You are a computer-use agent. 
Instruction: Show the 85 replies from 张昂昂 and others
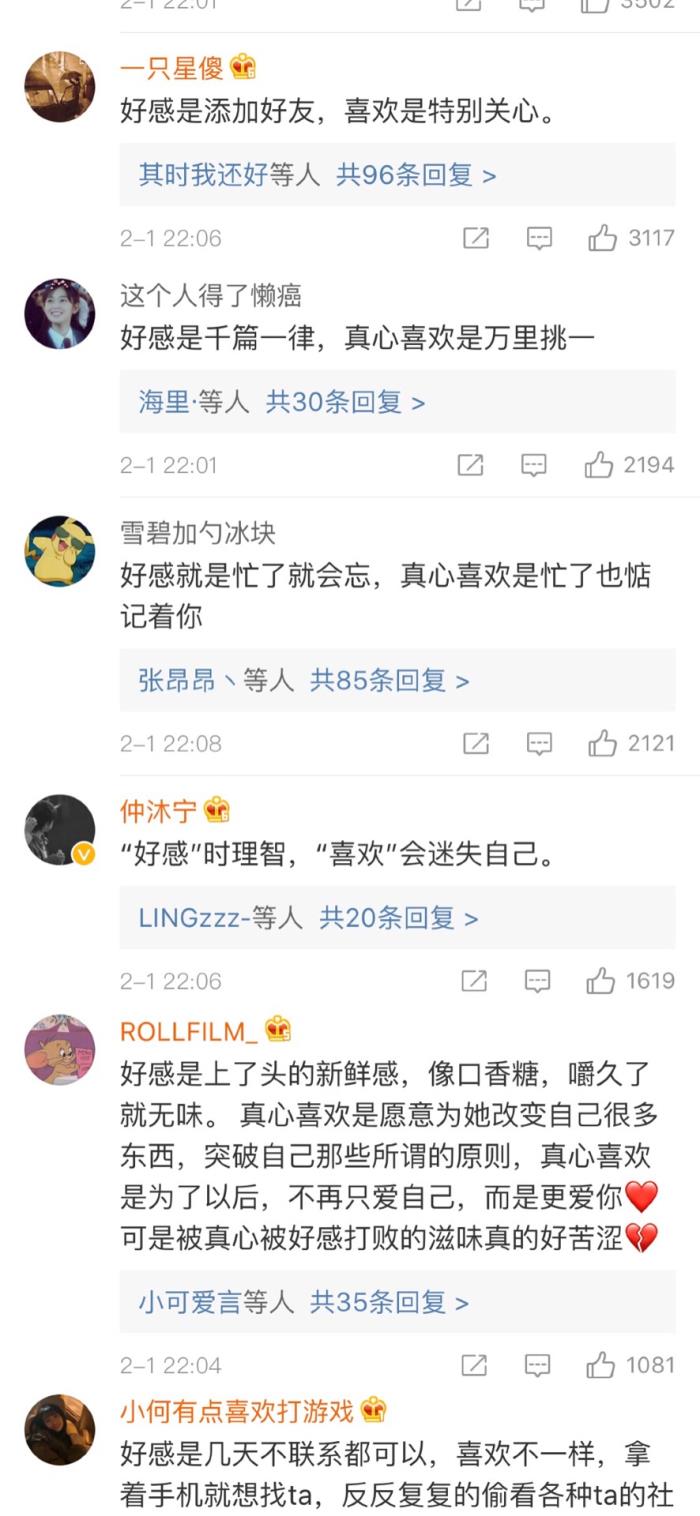389,681
